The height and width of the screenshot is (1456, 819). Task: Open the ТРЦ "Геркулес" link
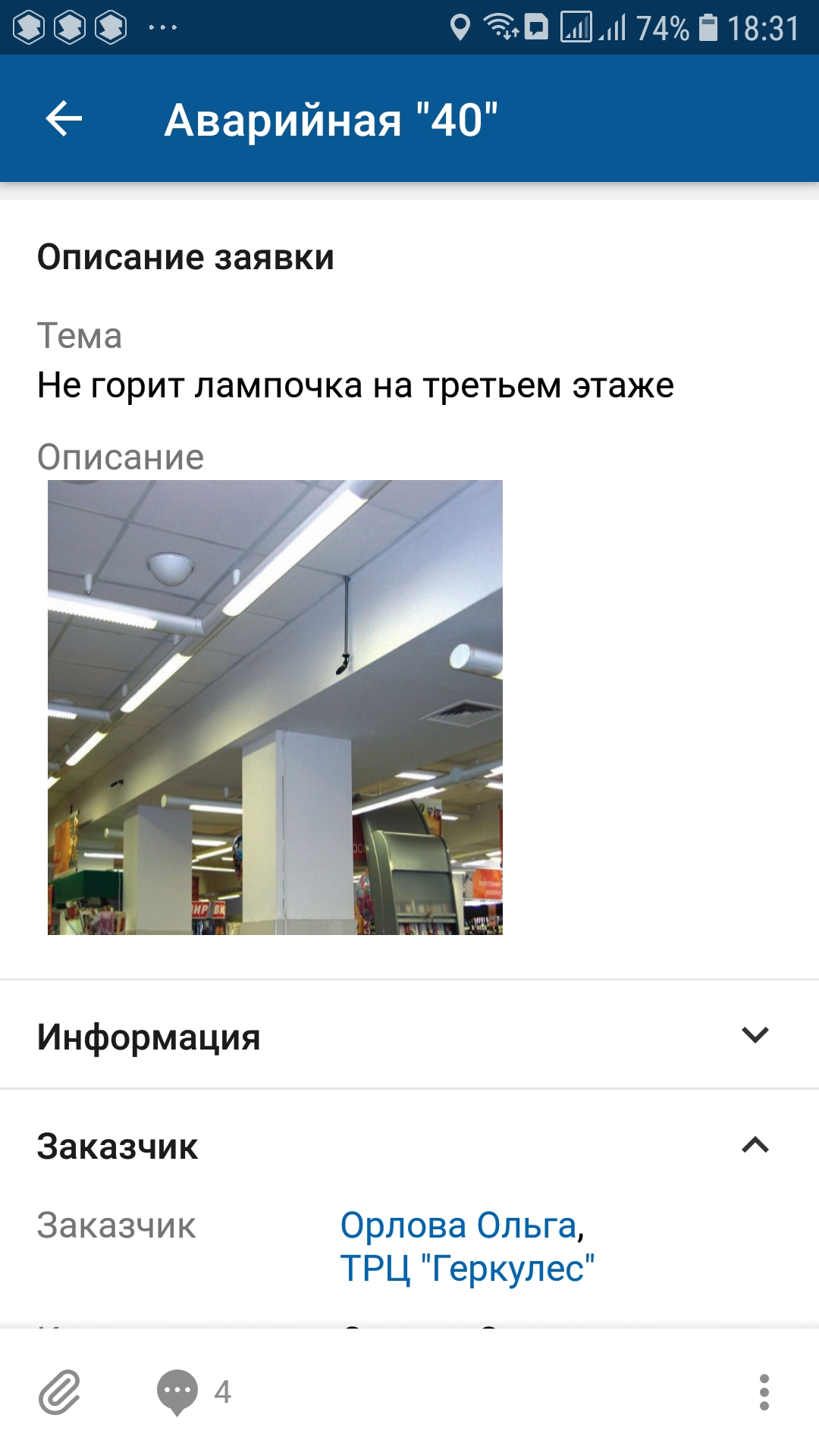[466, 1268]
